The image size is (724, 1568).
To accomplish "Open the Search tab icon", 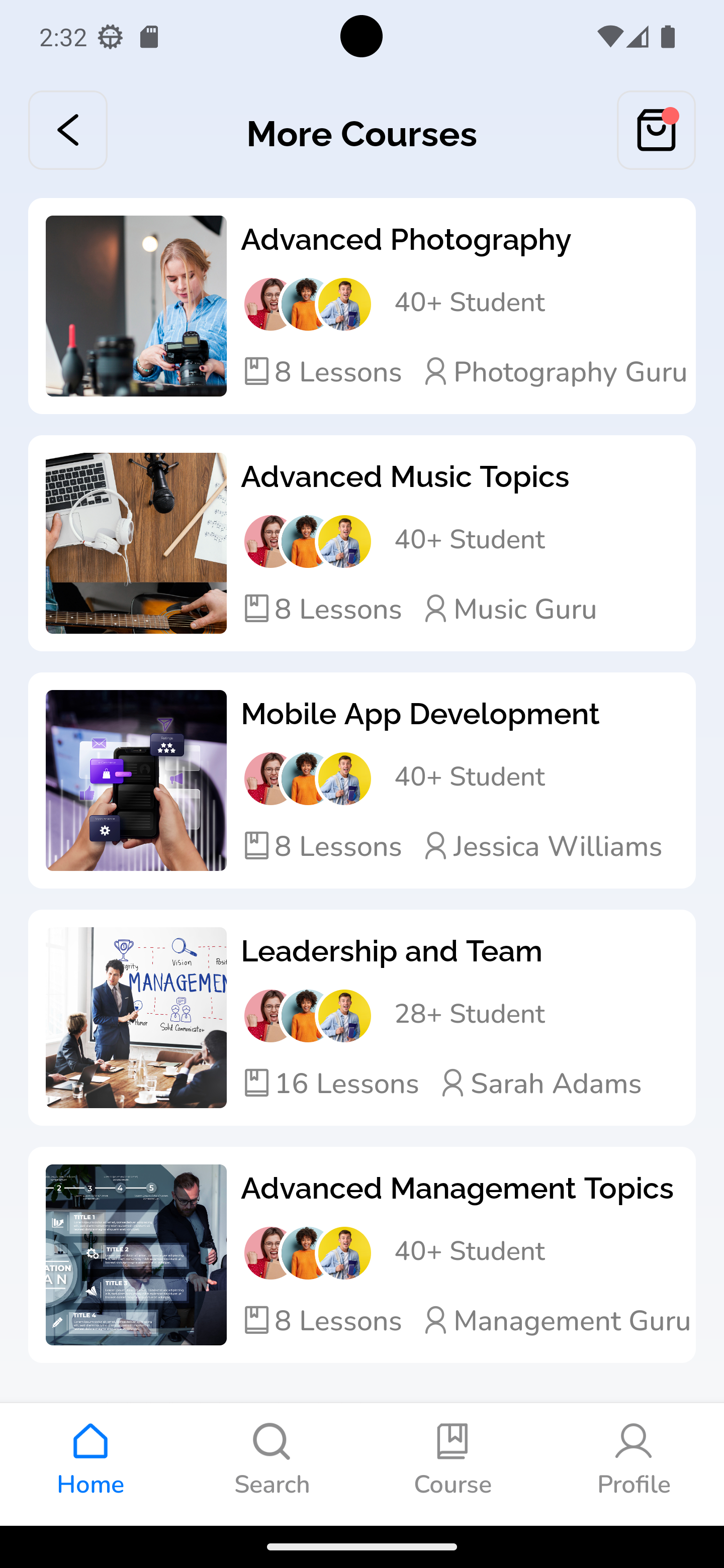I will click(x=271, y=1441).
